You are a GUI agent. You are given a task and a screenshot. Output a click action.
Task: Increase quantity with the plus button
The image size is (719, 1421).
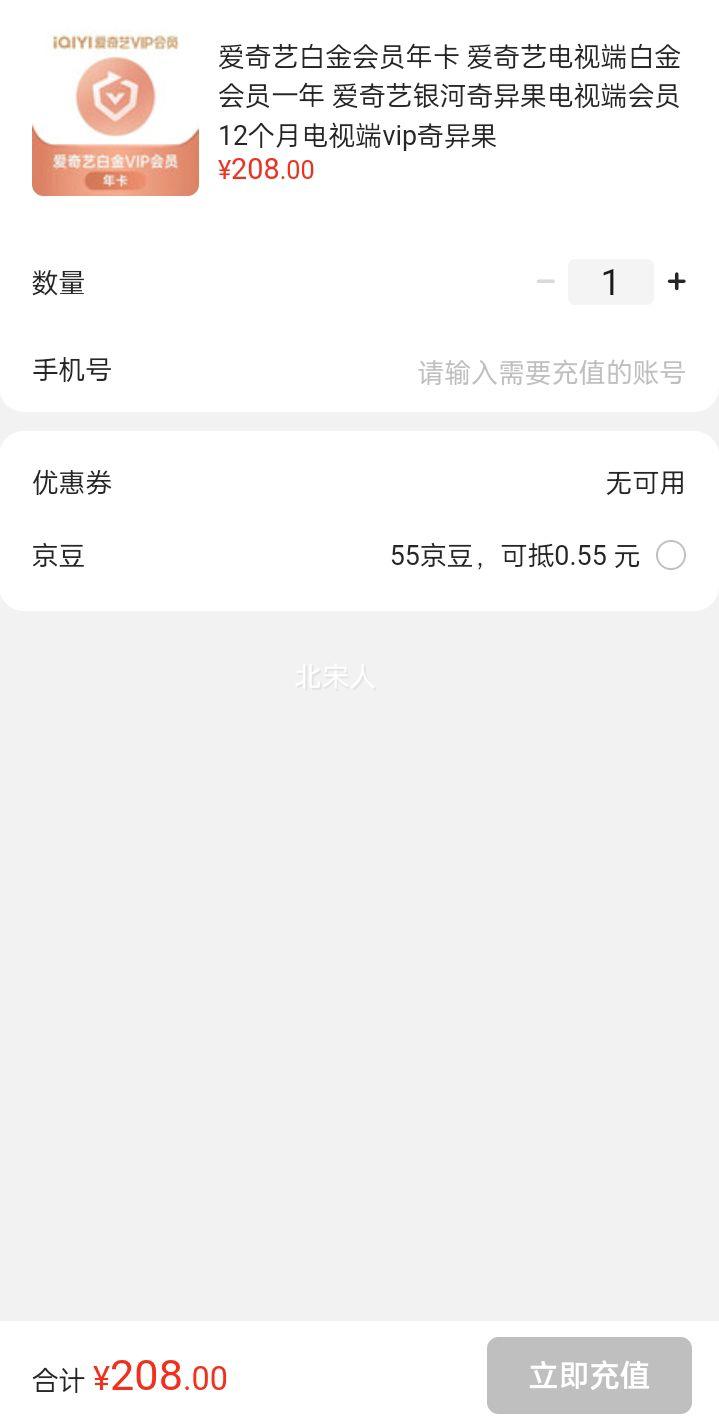pos(677,282)
